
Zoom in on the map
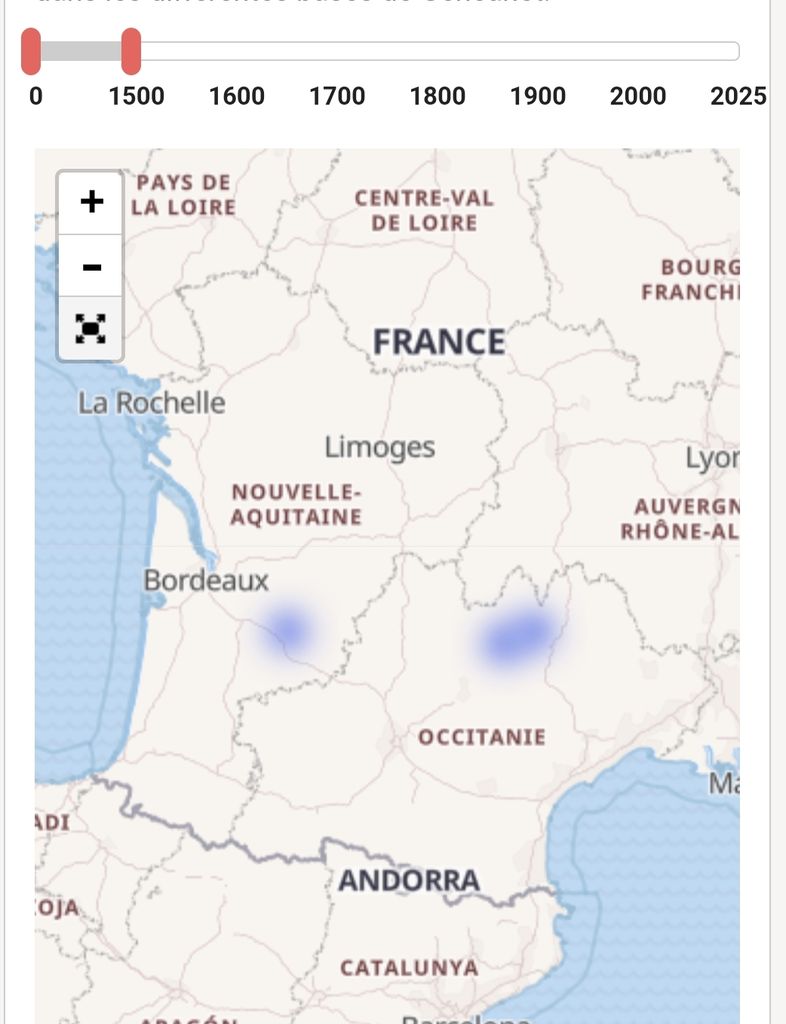point(91,203)
